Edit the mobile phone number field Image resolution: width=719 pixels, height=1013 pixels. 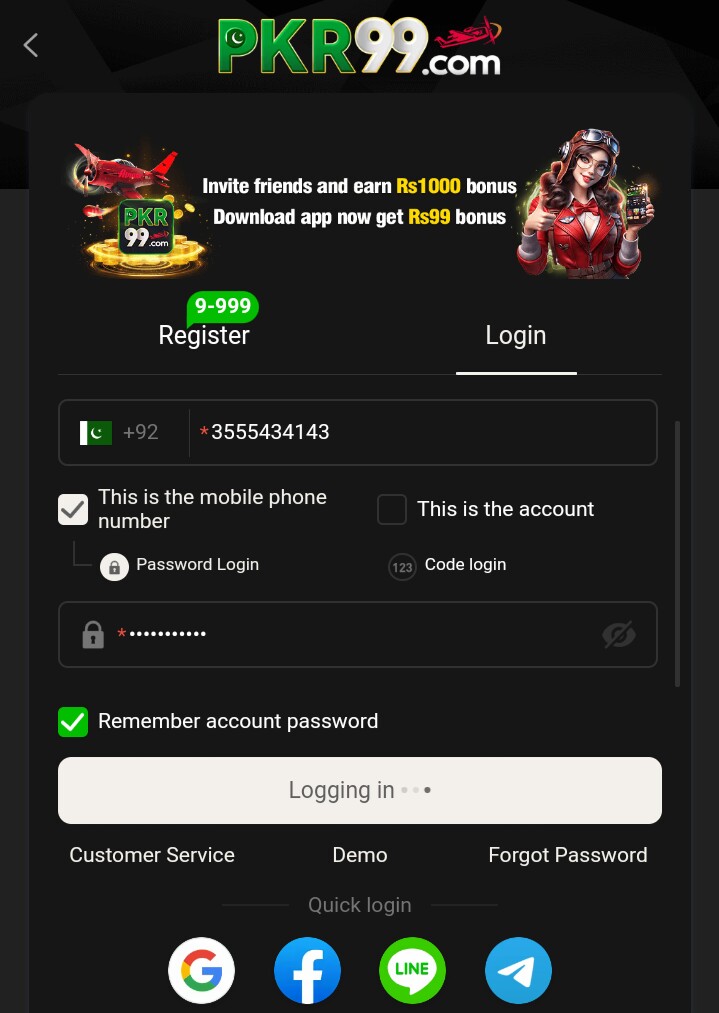[420, 432]
